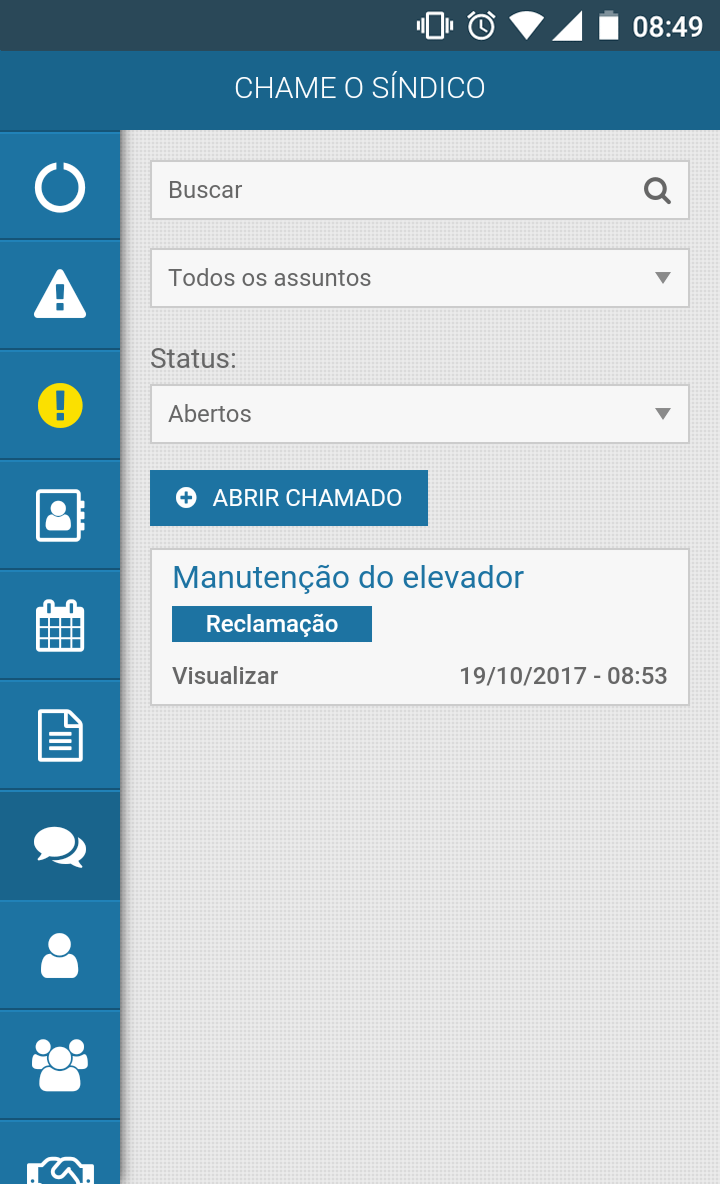The height and width of the screenshot is (1184, 720).
Task: Select the chat bubbles sidebar item
Action: 60,846
